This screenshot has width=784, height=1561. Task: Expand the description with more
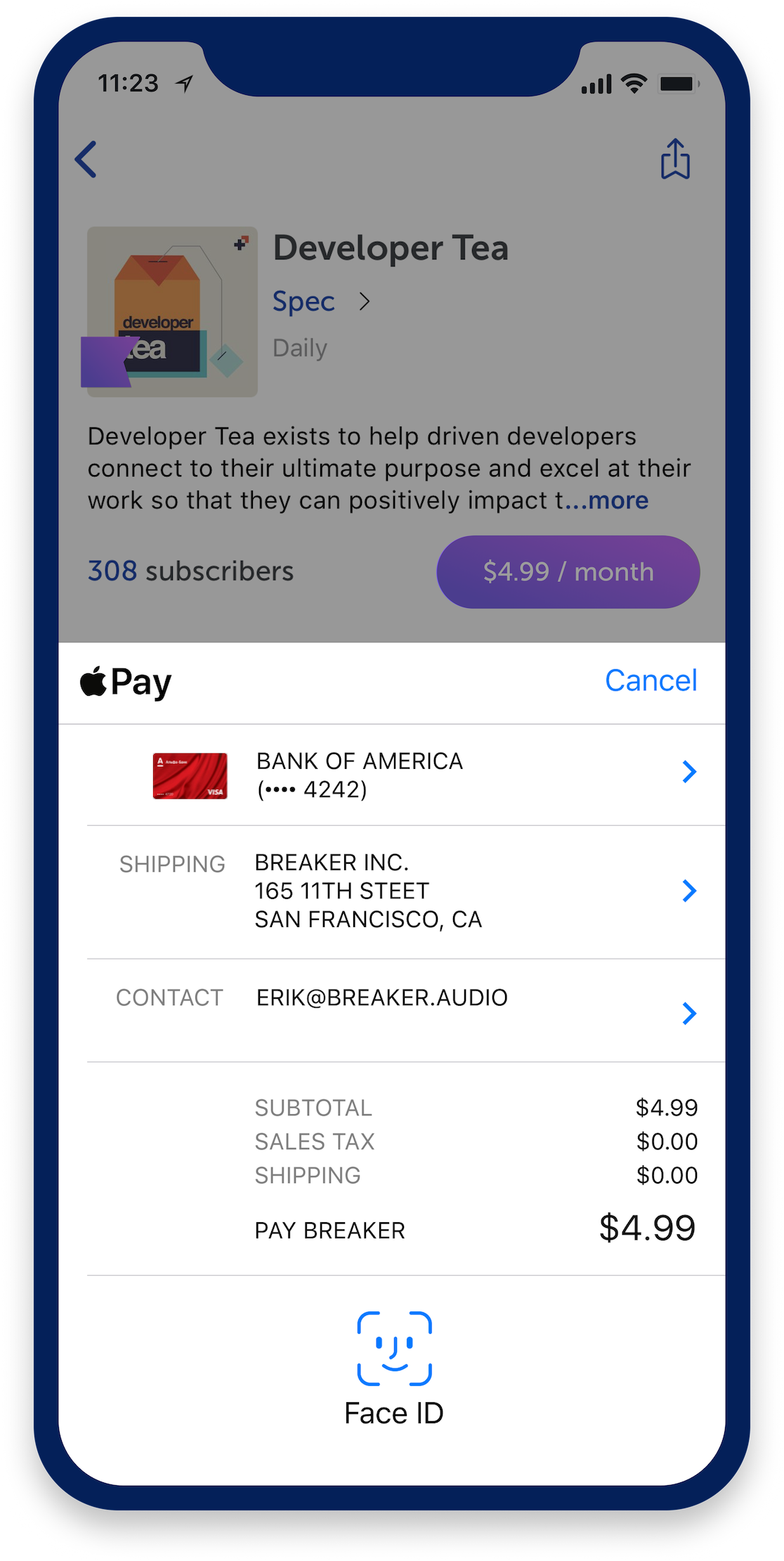click(x=618, y=500)
